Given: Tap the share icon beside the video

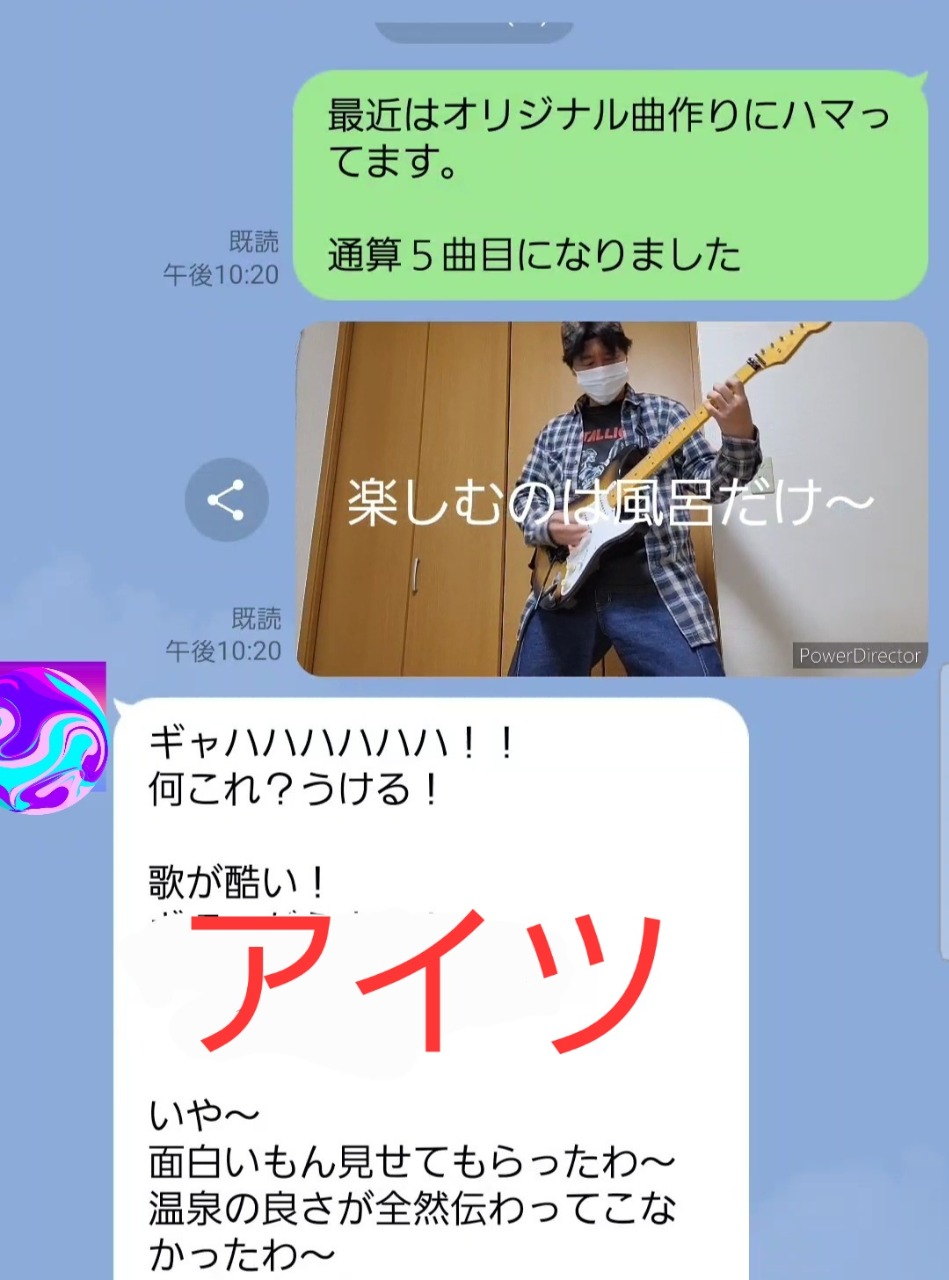Looking at the screenshot, I should 227,500.
